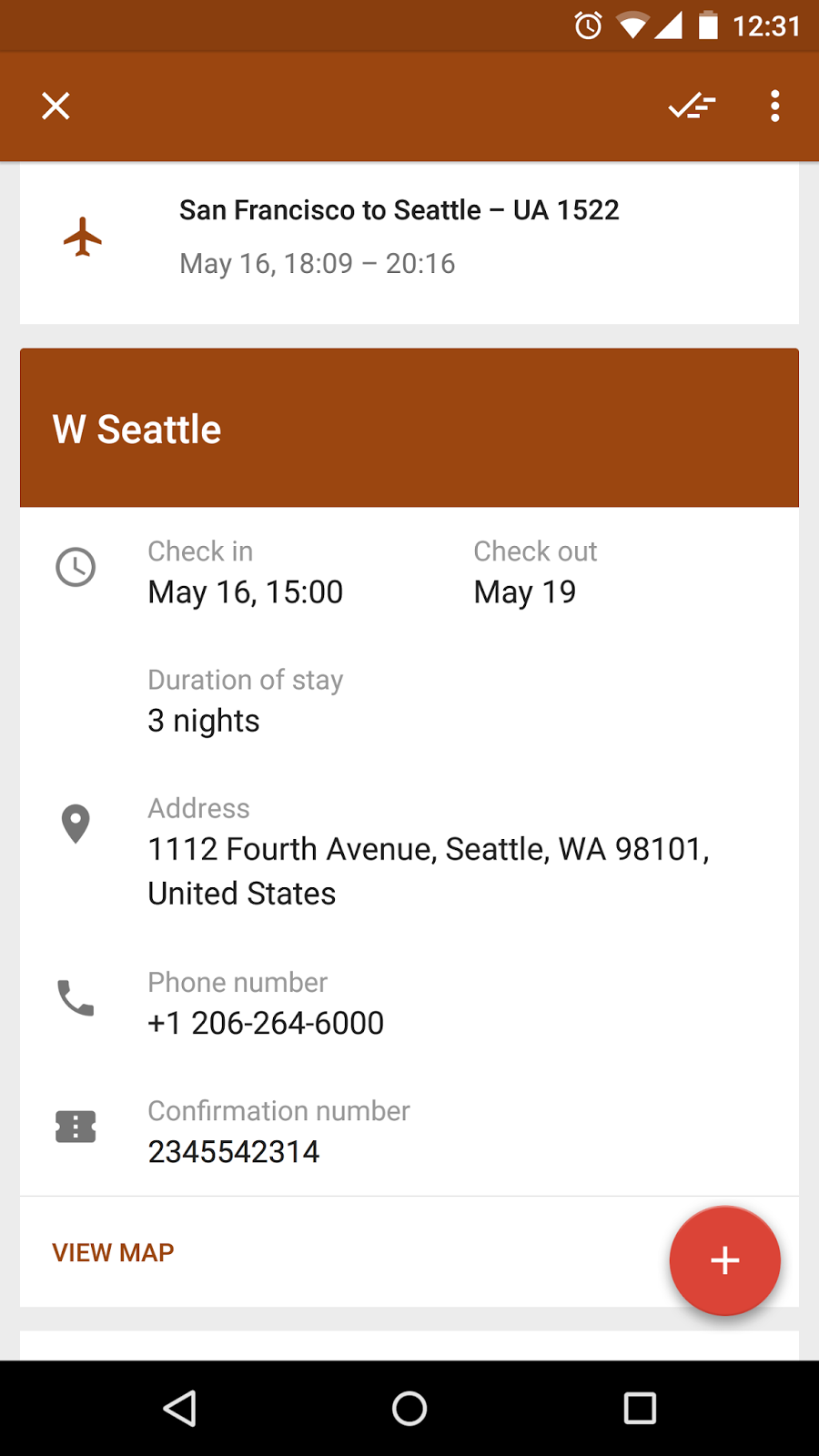Open the W Seattle reservation header
The width and height of the screenshot is (819, 1456).
point(409,428)
